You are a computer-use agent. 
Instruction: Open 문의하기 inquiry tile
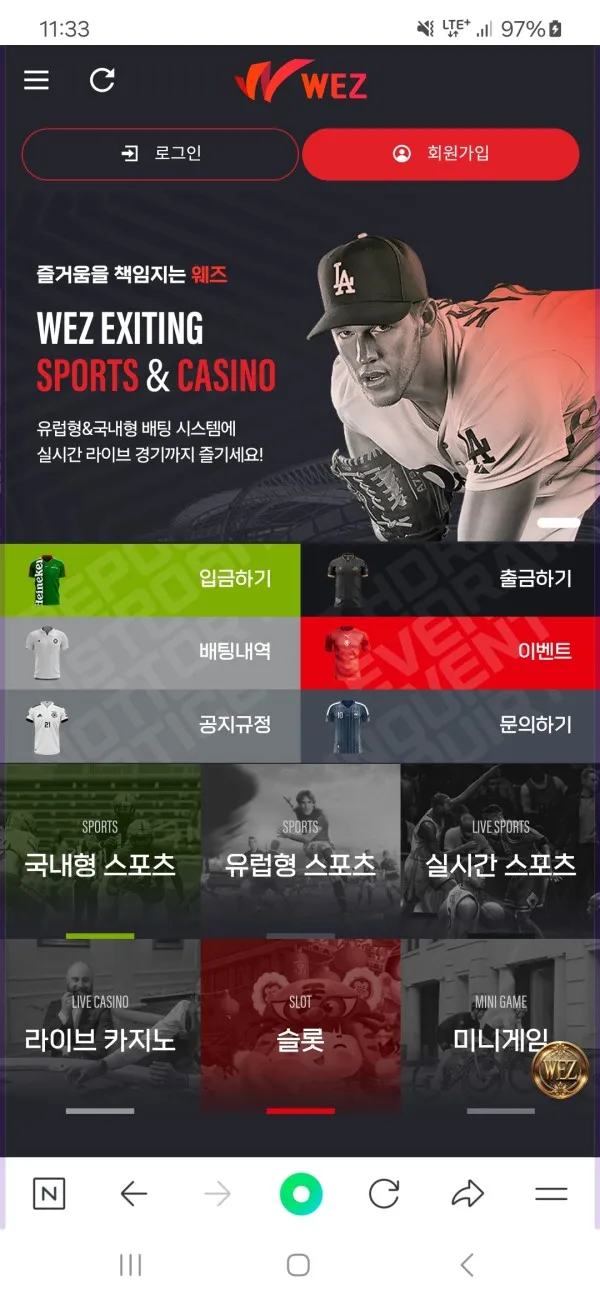[450, 726]
